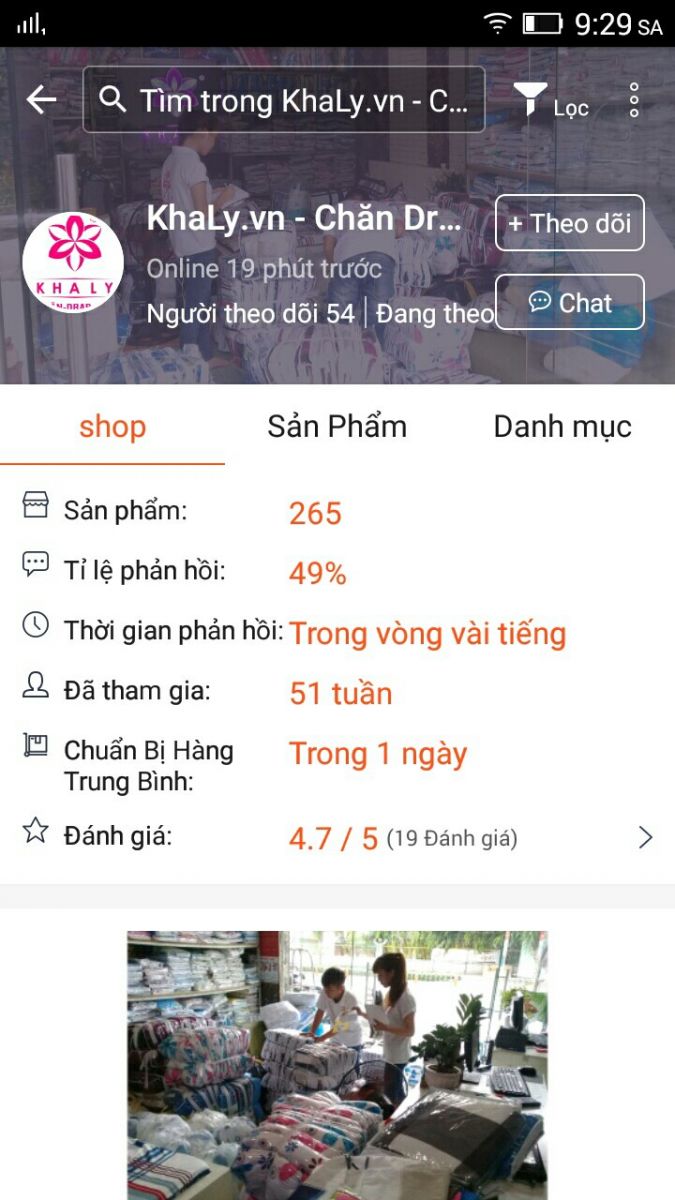Image resolution: width=675 pixels, height=1200 pixels.
Task: Switch to the Sản Phẩm tab
Action: click(x=337, y=427)
